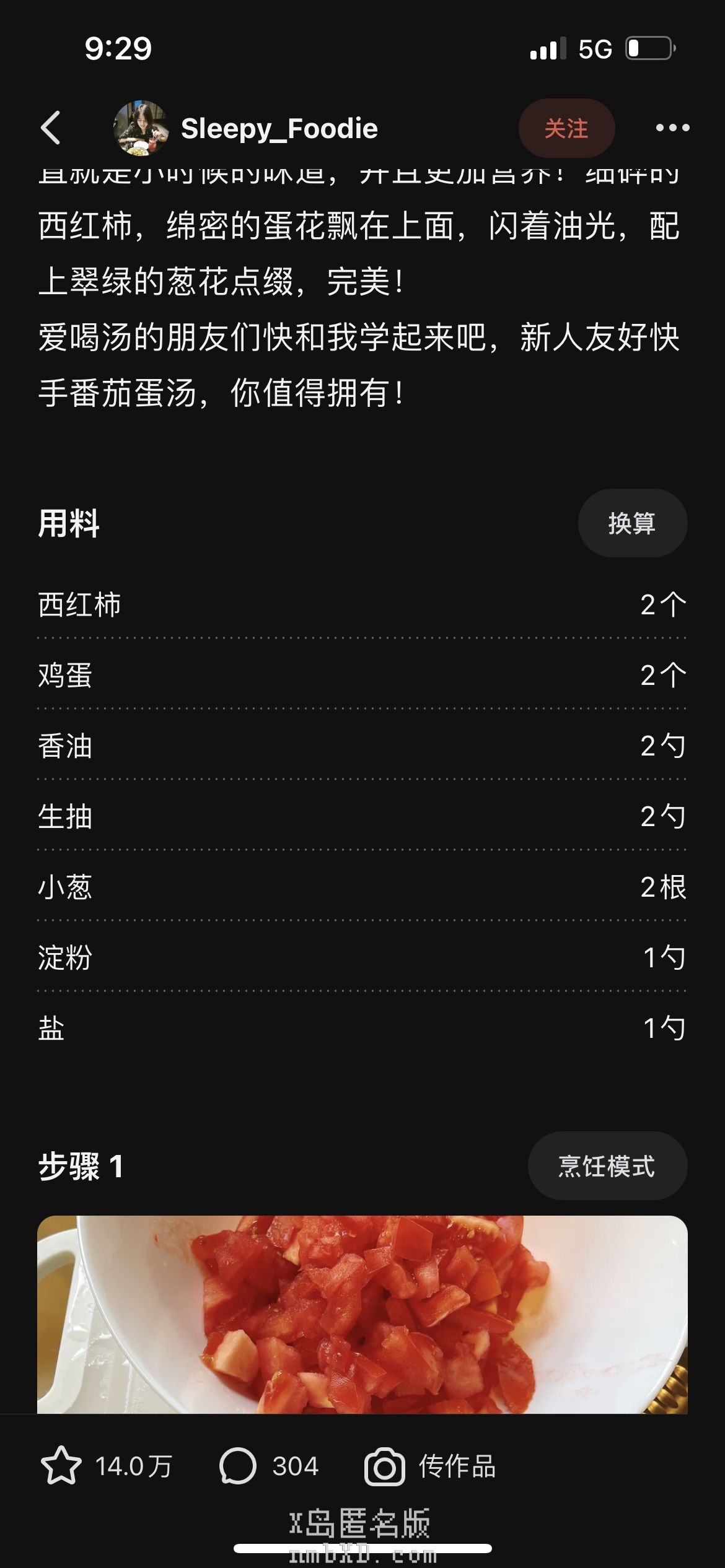Go back using the header arrow
The image size is (725, 1568).
coord(51,128)
